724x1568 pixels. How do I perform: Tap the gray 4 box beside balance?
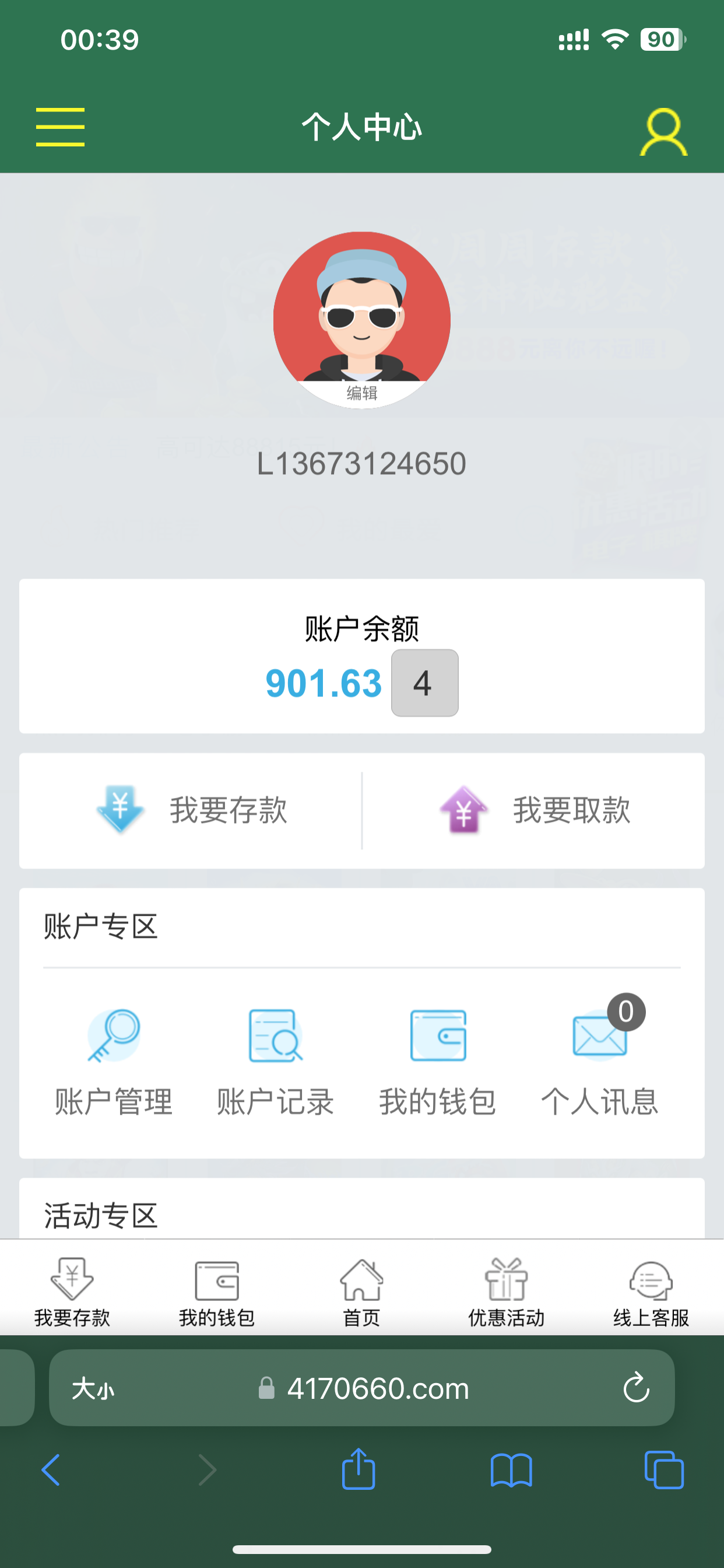(x=424, y=682)
